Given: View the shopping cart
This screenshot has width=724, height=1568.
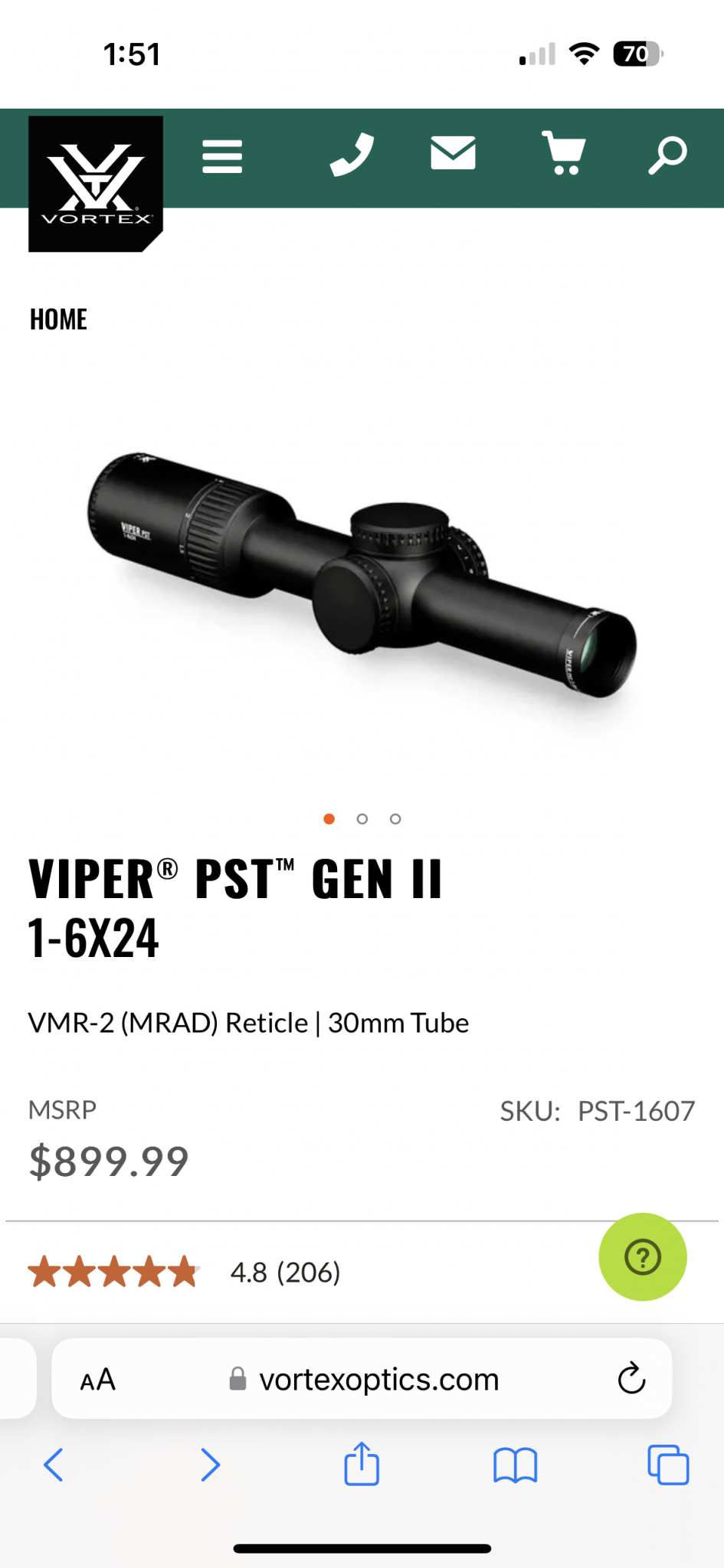Looking at the screenshot, I should pyautogui.click(x=564, y=153).
